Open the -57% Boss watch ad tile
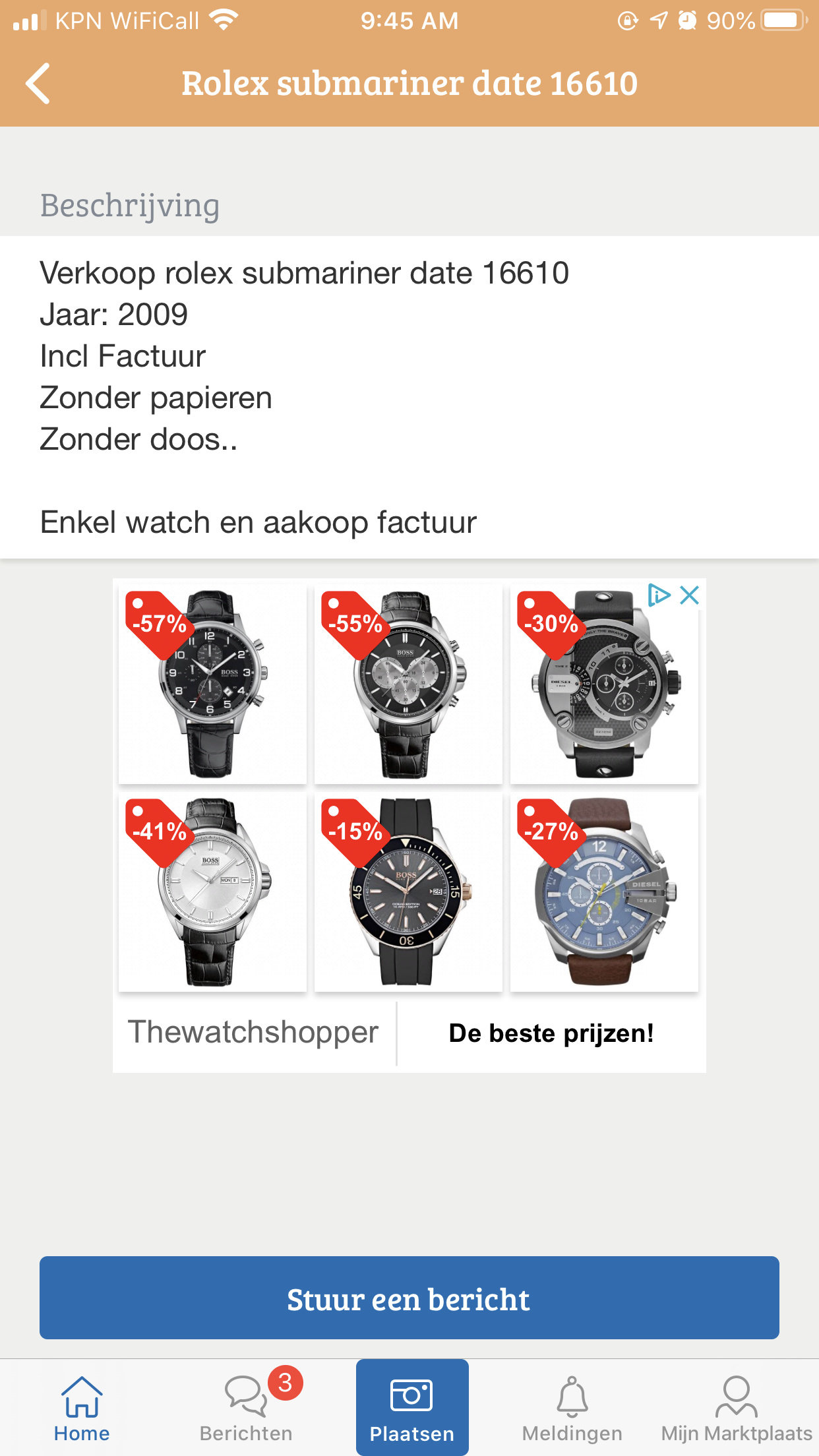 [x=212, y=683]
